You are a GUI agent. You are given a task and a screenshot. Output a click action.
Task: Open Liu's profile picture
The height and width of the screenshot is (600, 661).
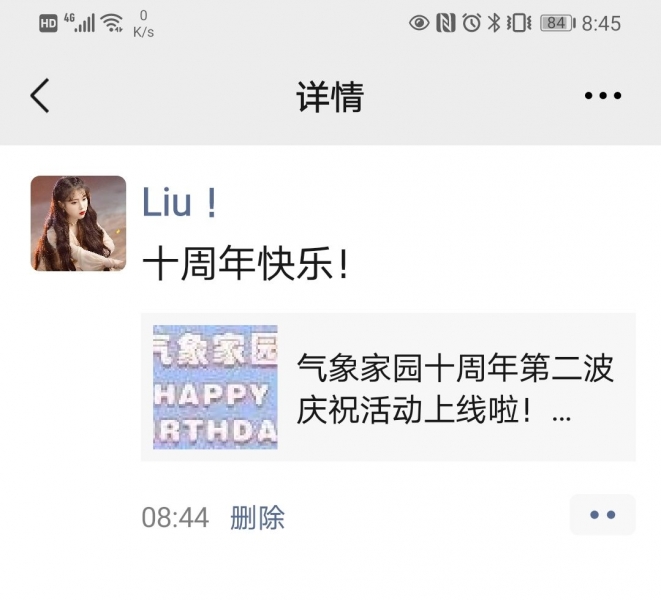point(78,223)
